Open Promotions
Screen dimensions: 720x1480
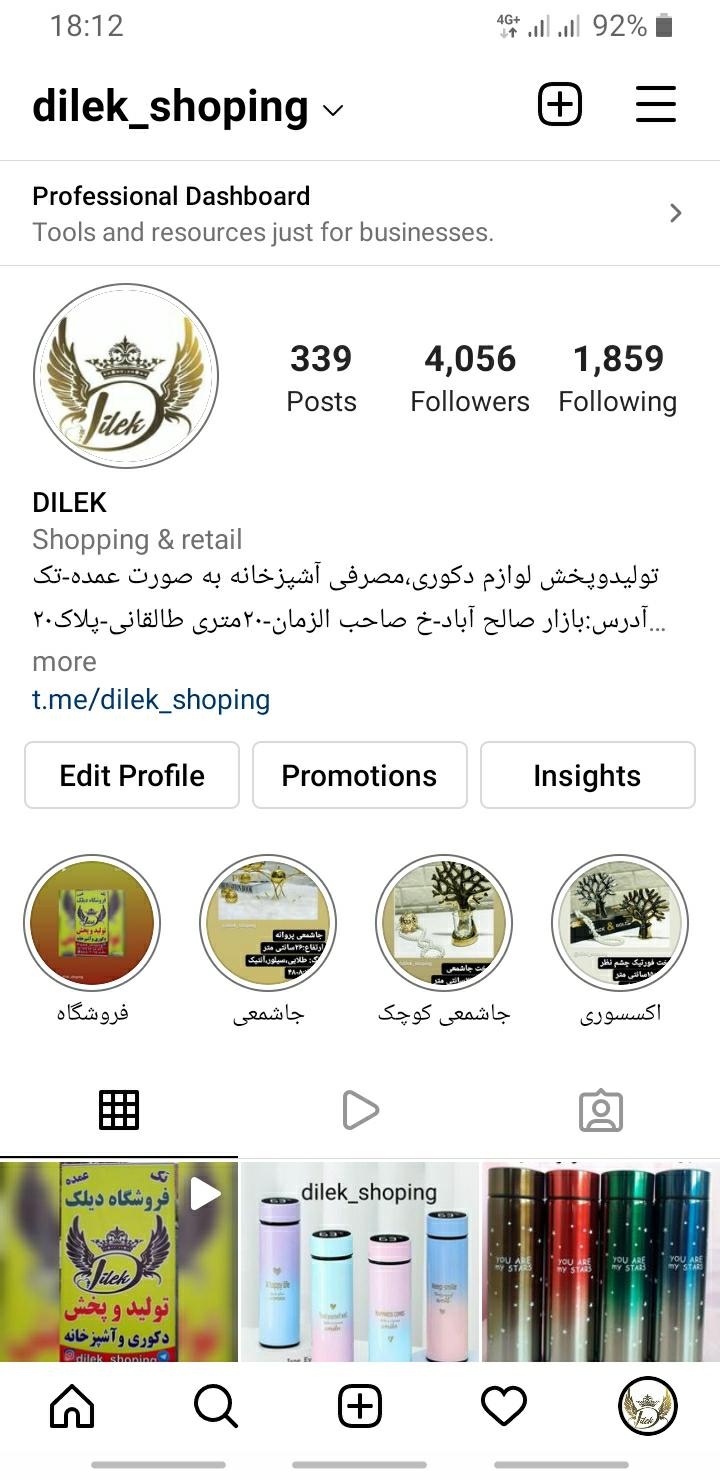359,775
